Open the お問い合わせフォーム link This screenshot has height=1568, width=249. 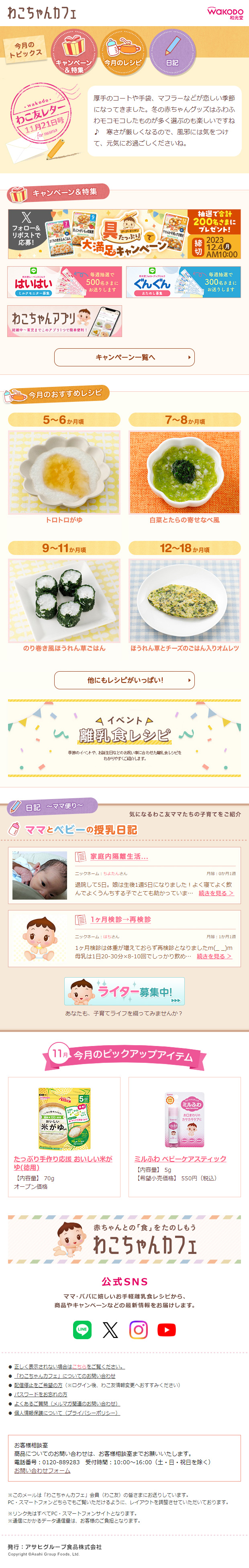pyautogui.click(x=42, y=1471)
